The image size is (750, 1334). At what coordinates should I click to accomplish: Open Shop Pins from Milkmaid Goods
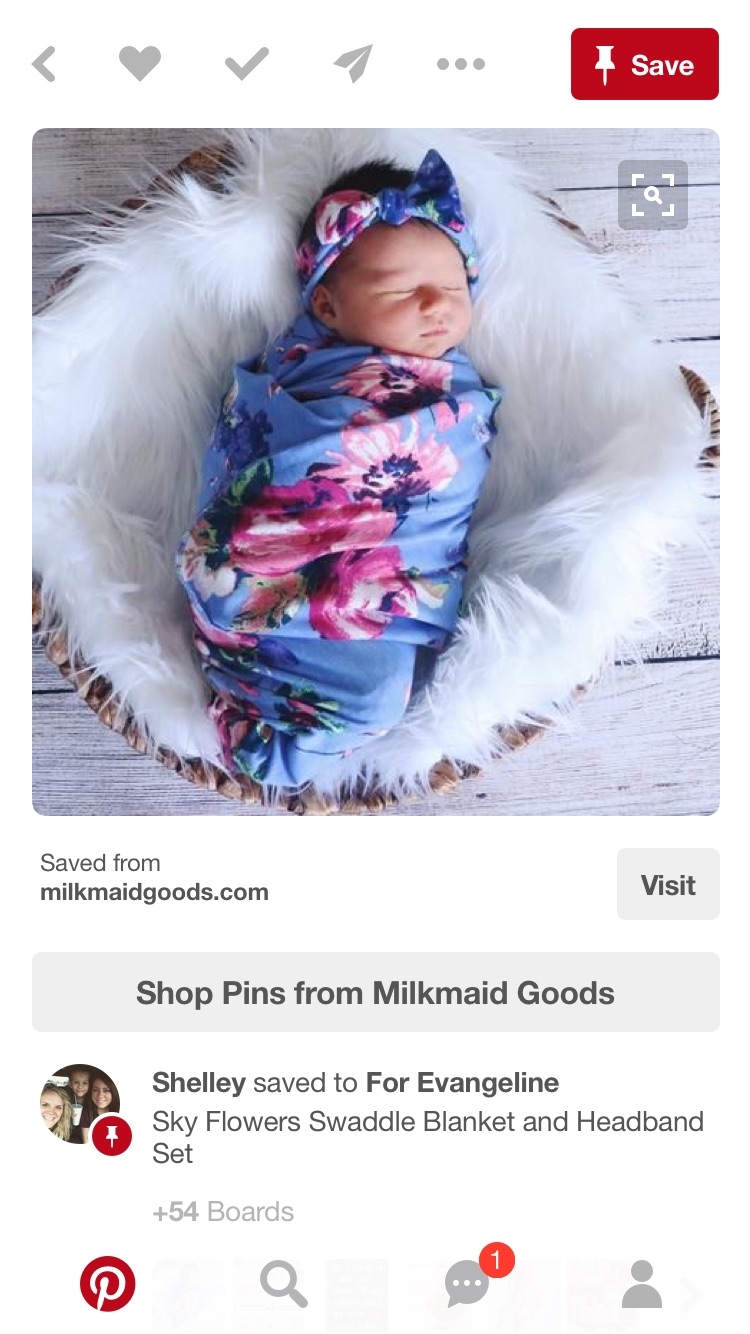coord(376,992)
